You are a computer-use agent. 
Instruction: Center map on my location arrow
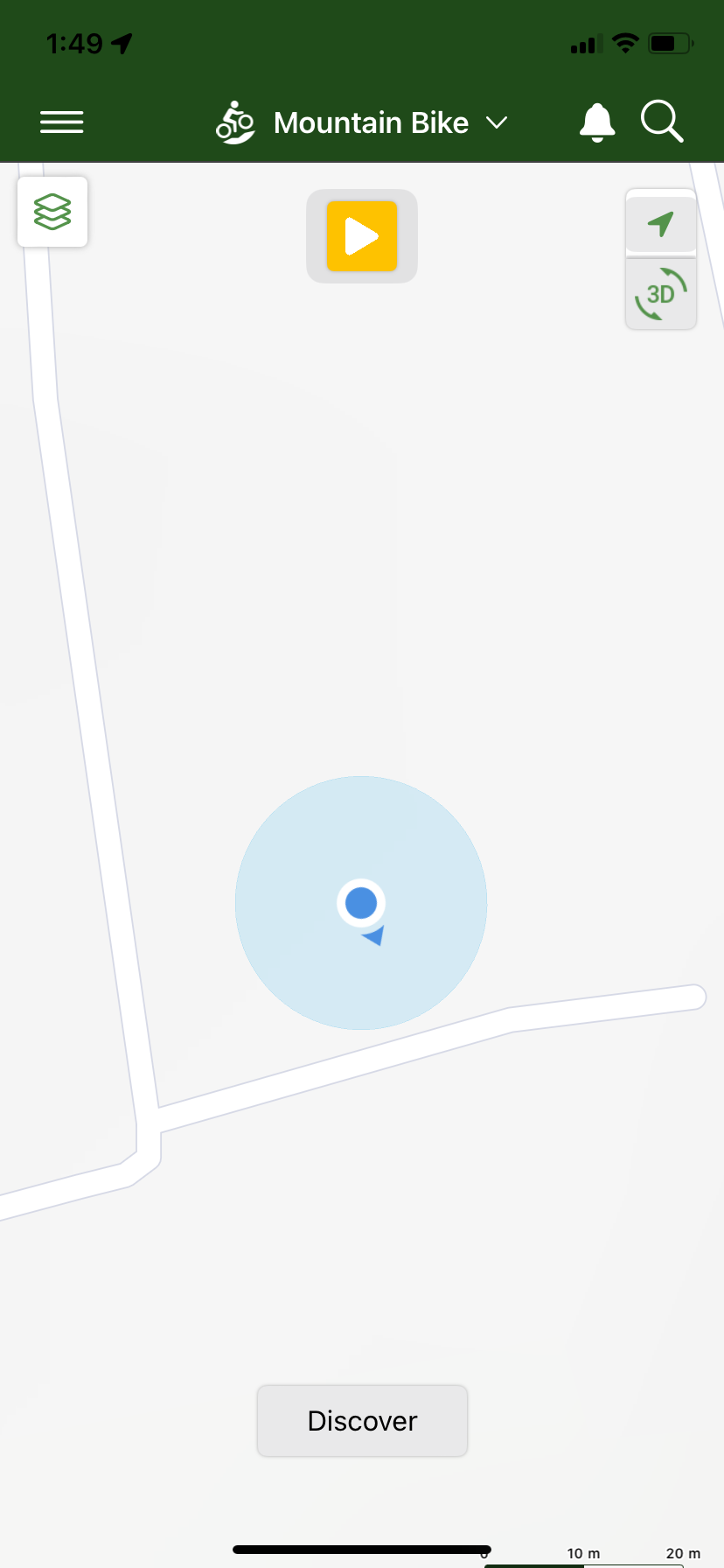click(x=661, y=225)
